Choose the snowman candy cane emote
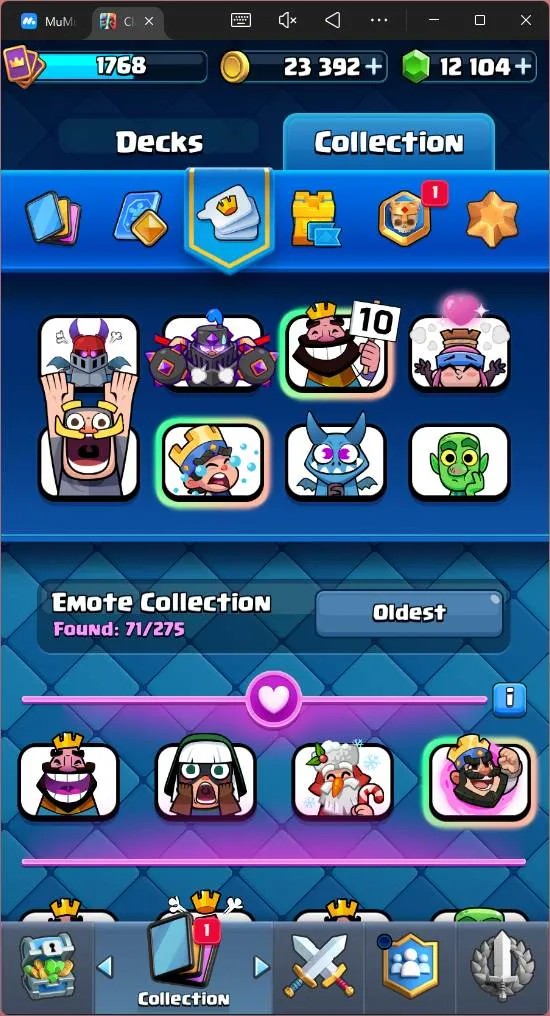Screen dimensions: 550x1016 click(343, 779)
